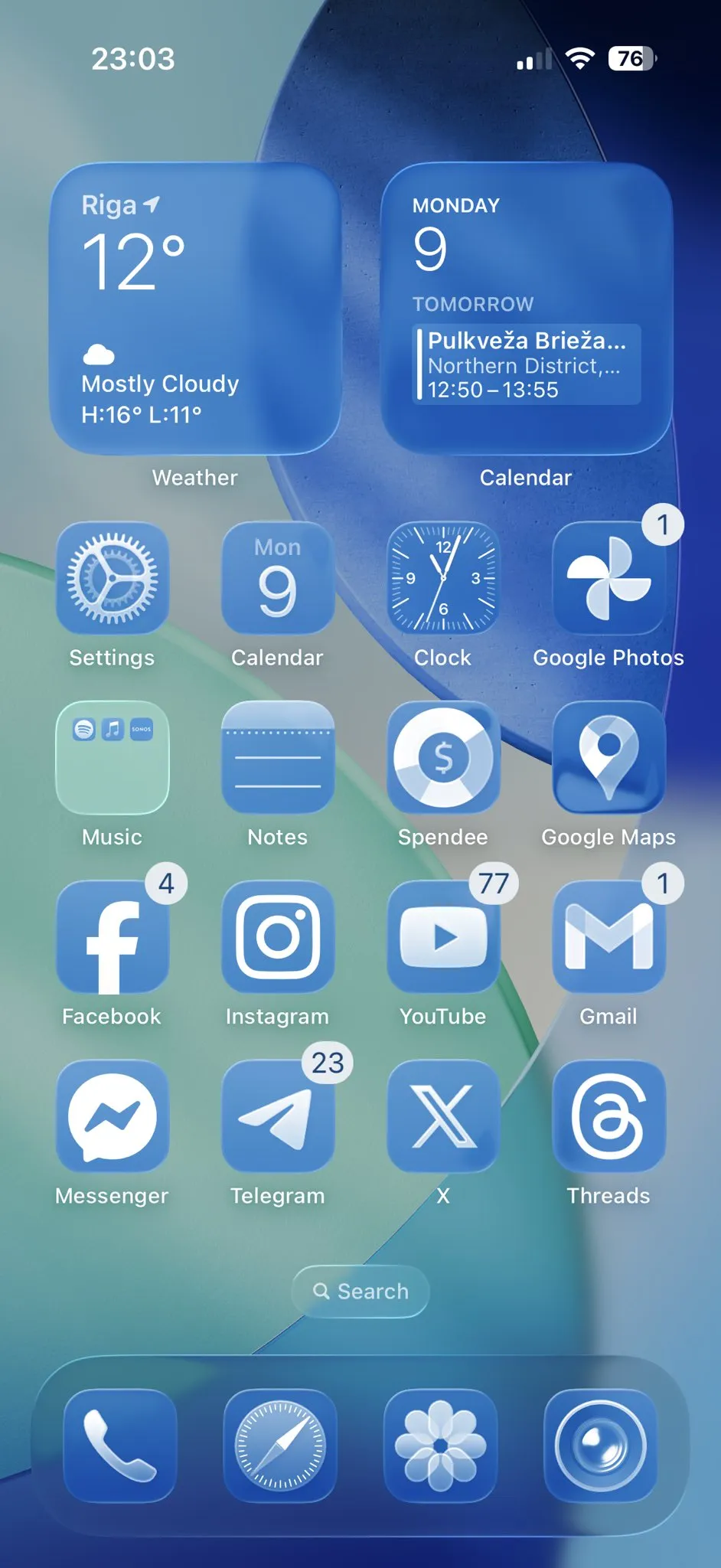Launch Telegram with 23 unread

pos(278,1116)
